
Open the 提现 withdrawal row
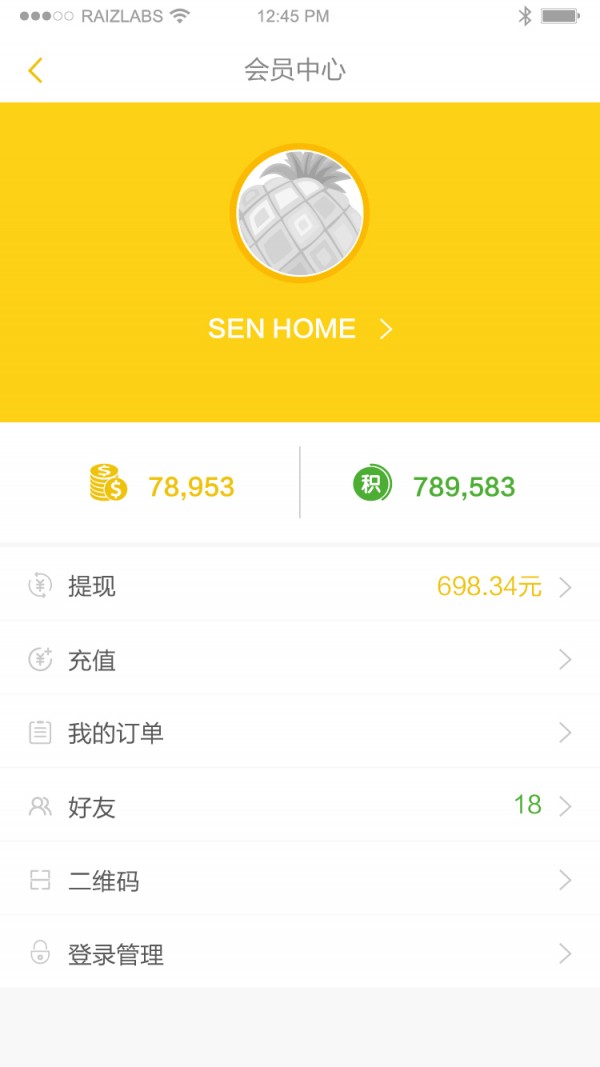pyautogui.click(x=300, y=586)
